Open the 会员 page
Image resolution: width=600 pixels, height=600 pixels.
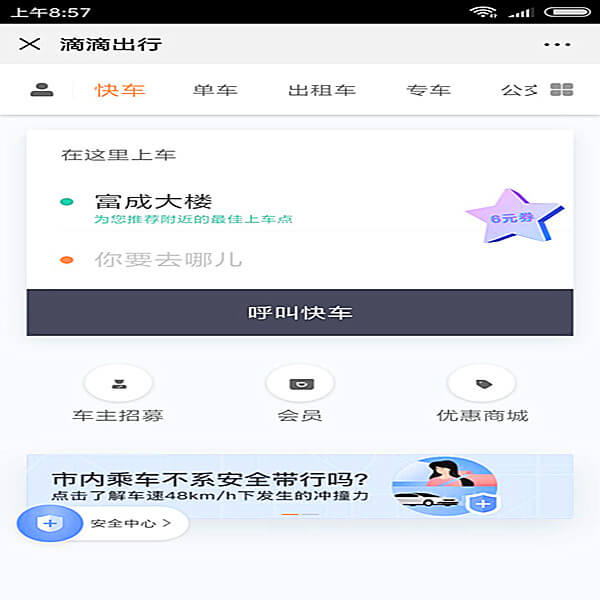coord(300,394)
